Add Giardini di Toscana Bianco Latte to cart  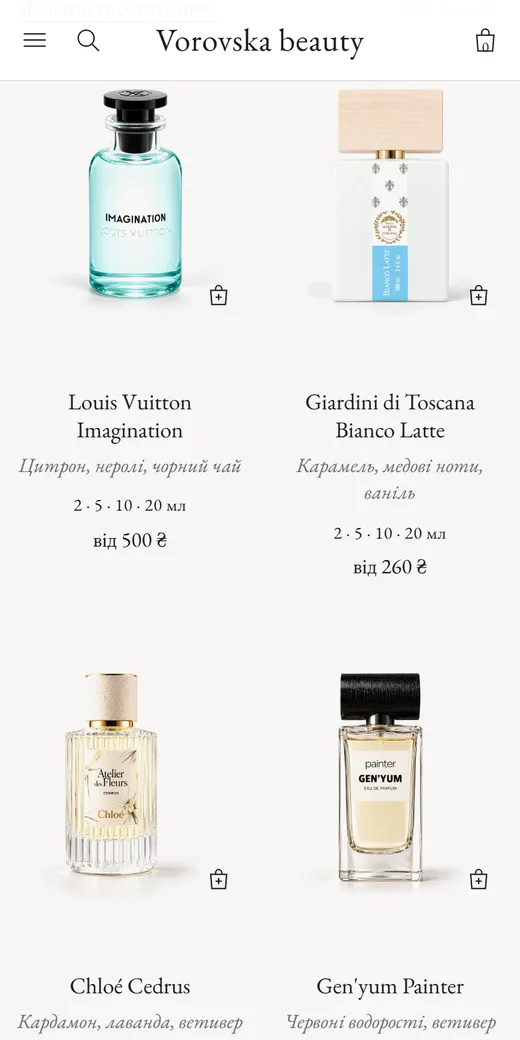click(x=479, y=295)
